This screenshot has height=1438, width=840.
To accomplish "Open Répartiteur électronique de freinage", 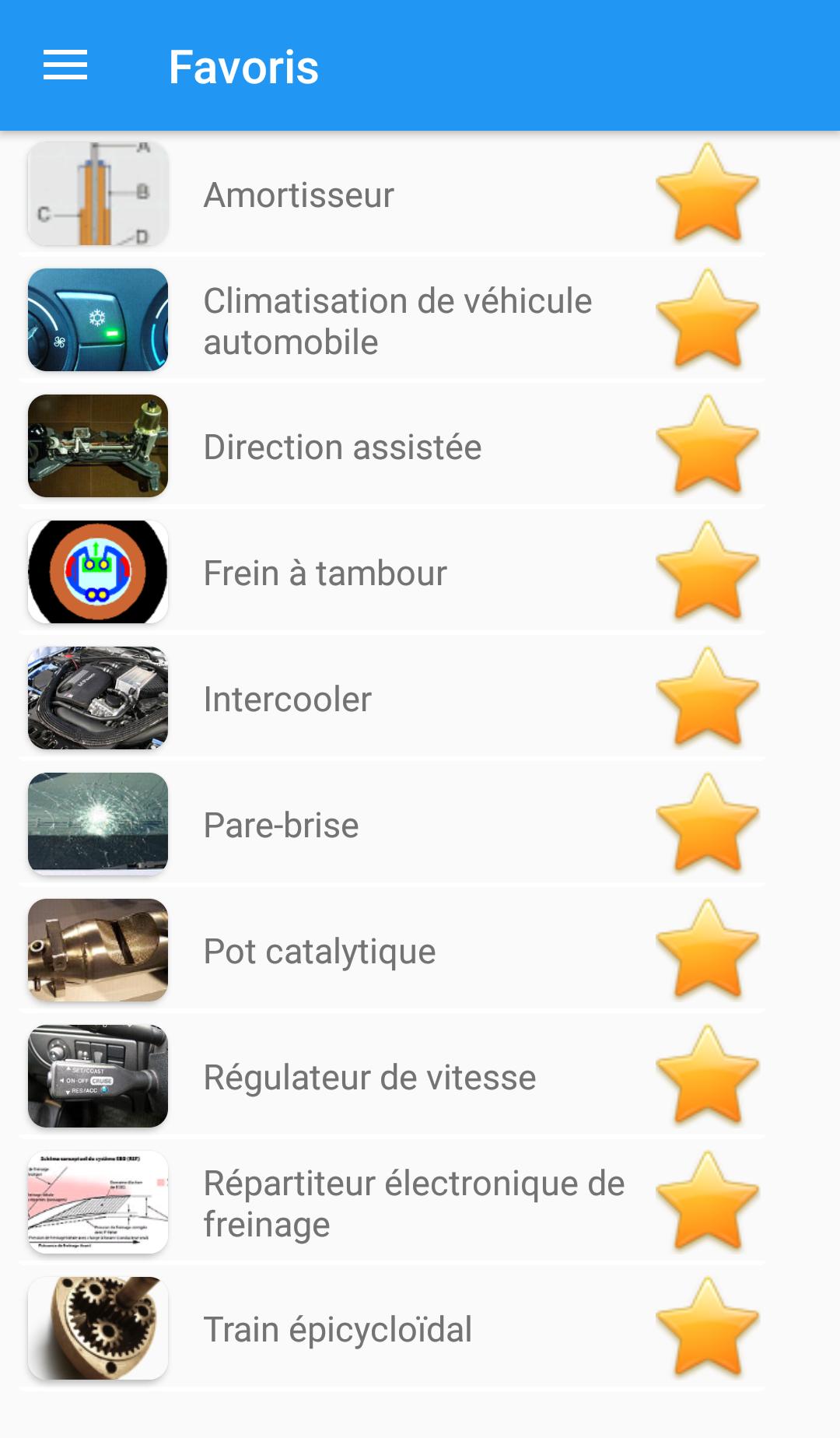I will (392, 1202).
